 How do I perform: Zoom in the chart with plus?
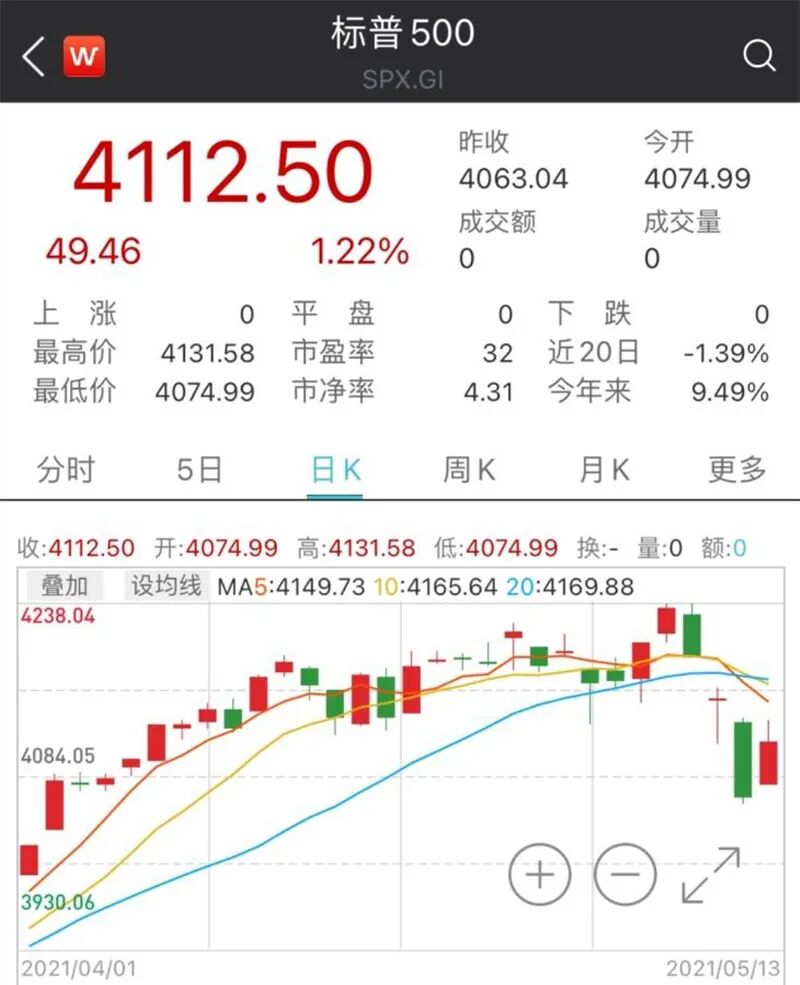pyautogui.click(x=540, y=875)
